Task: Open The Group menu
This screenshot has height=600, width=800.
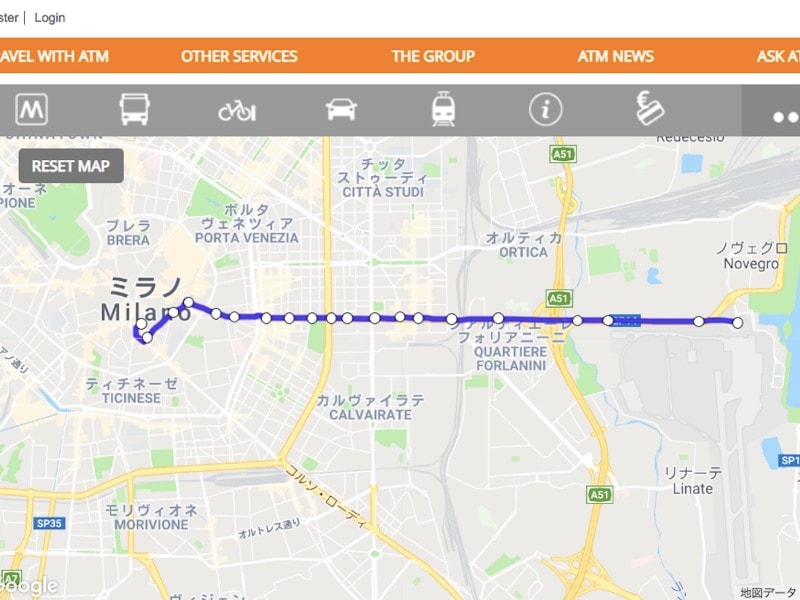Action: (x=433, y=56)
